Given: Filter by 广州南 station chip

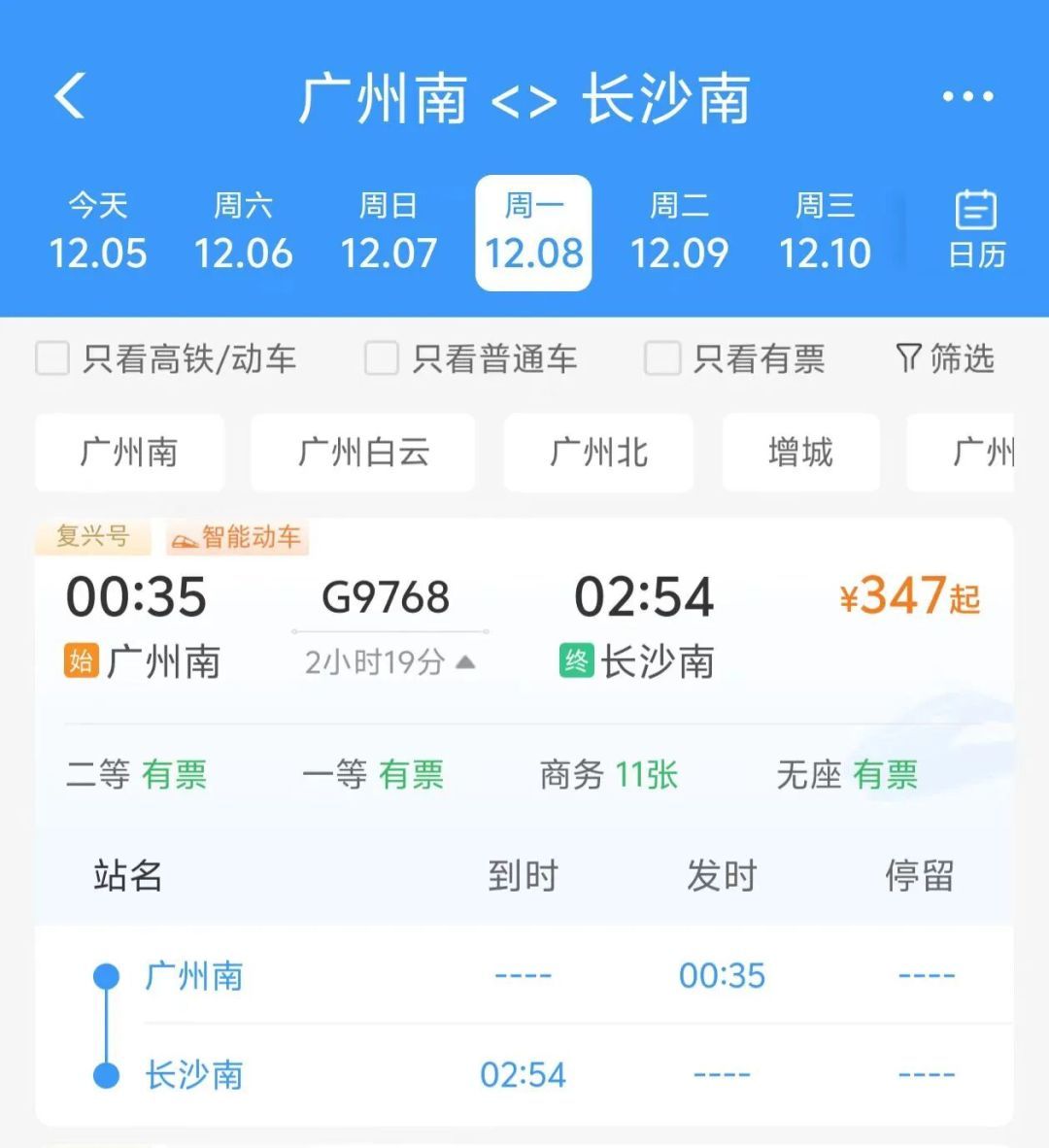Looking at the screenshot, I should point(129,453).
